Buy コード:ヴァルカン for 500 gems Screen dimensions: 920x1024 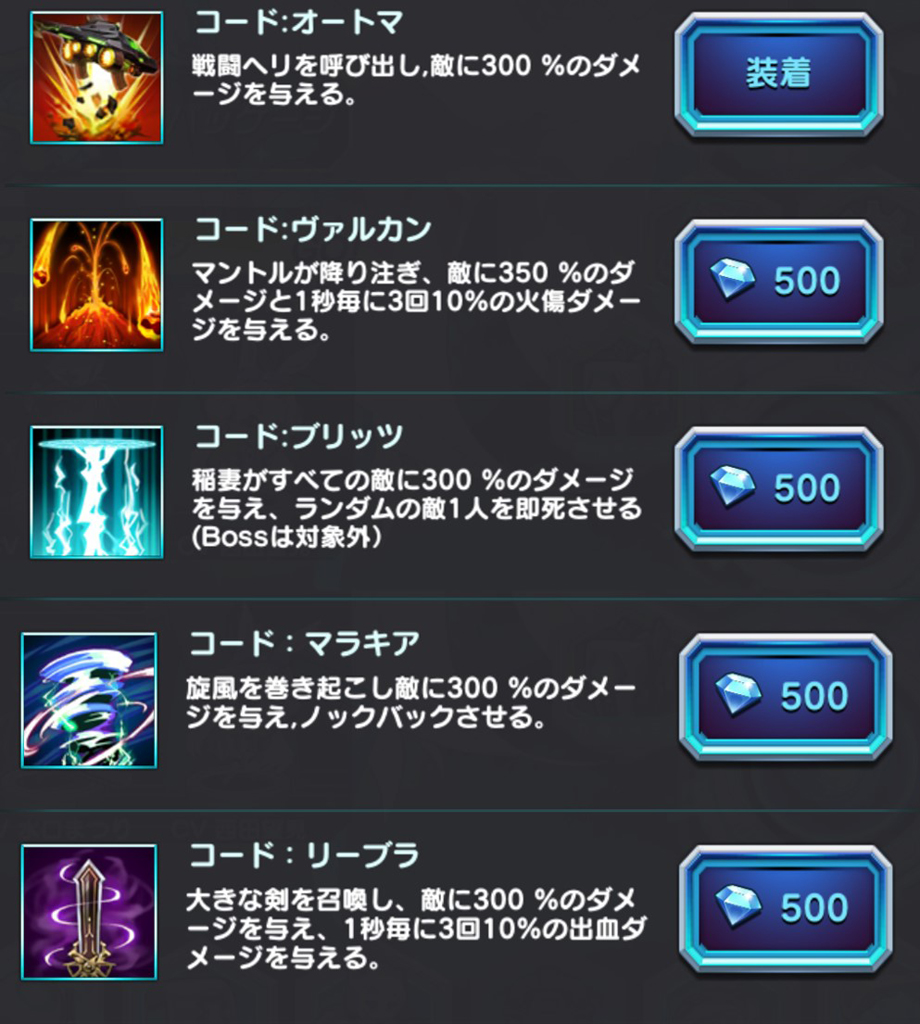778,282
